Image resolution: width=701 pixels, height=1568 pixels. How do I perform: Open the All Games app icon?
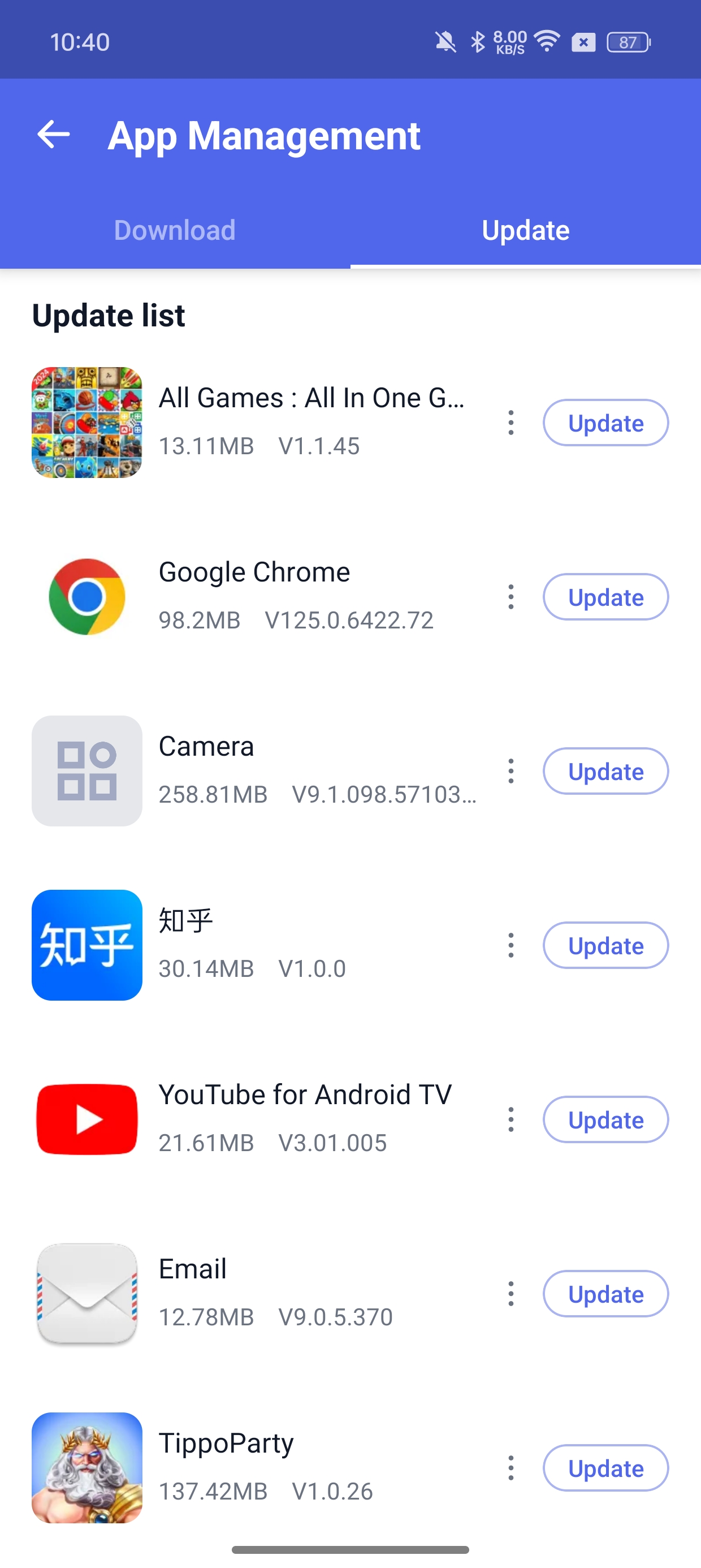(86, 423)
